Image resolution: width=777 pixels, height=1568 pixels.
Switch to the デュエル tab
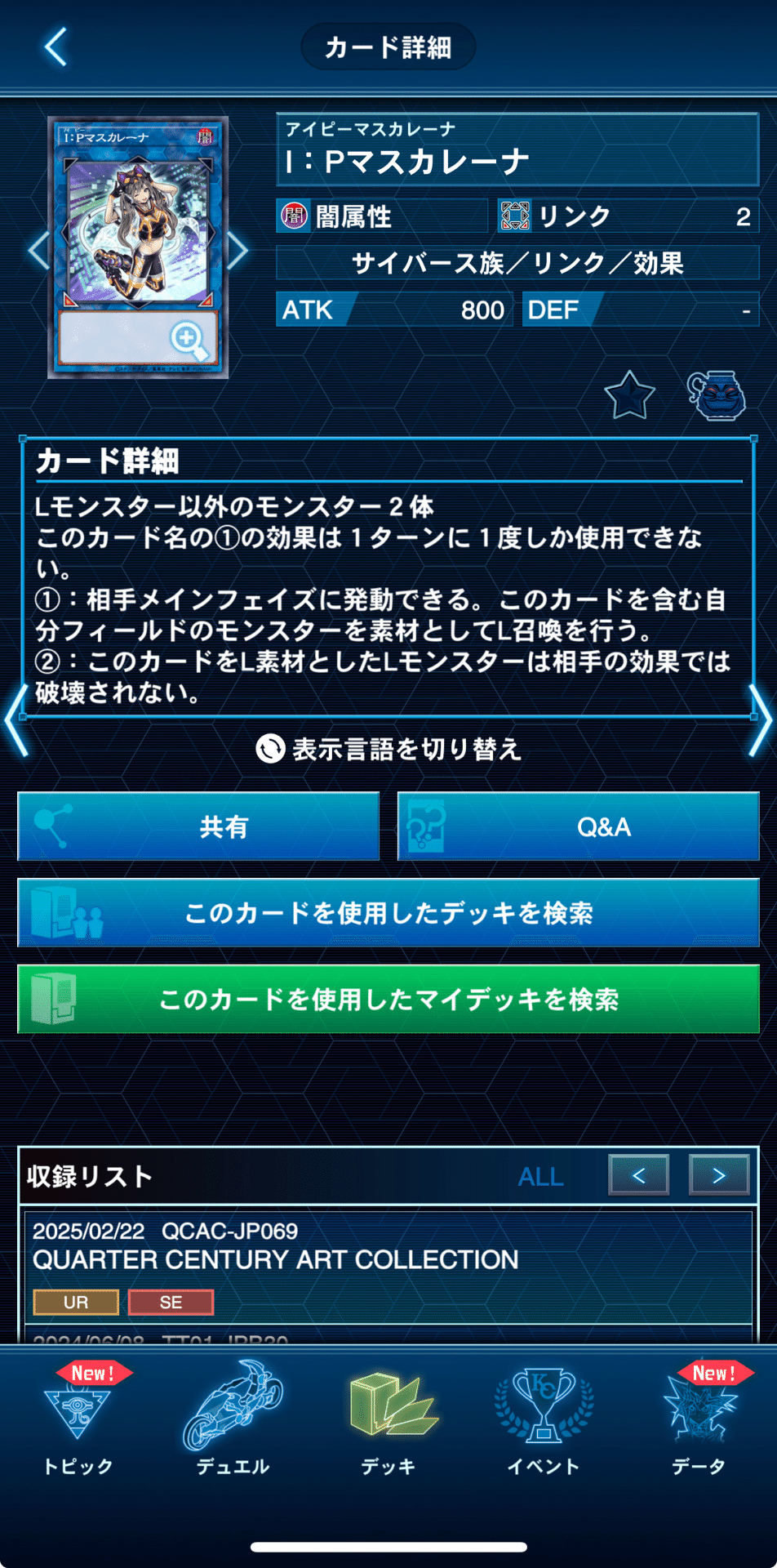[x=233, y=1421]
